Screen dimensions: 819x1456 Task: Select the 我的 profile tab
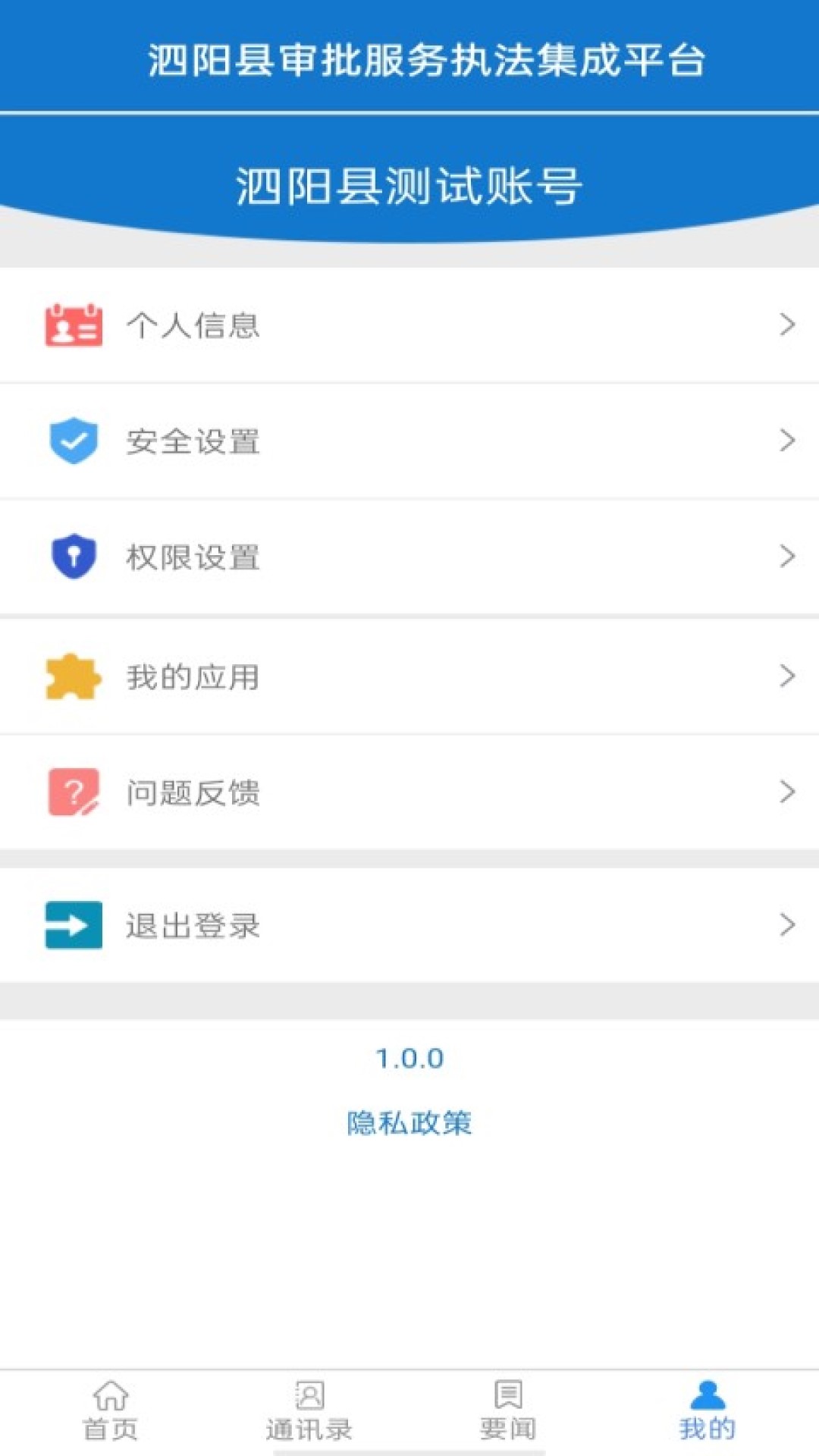(x=707, y=1411)
